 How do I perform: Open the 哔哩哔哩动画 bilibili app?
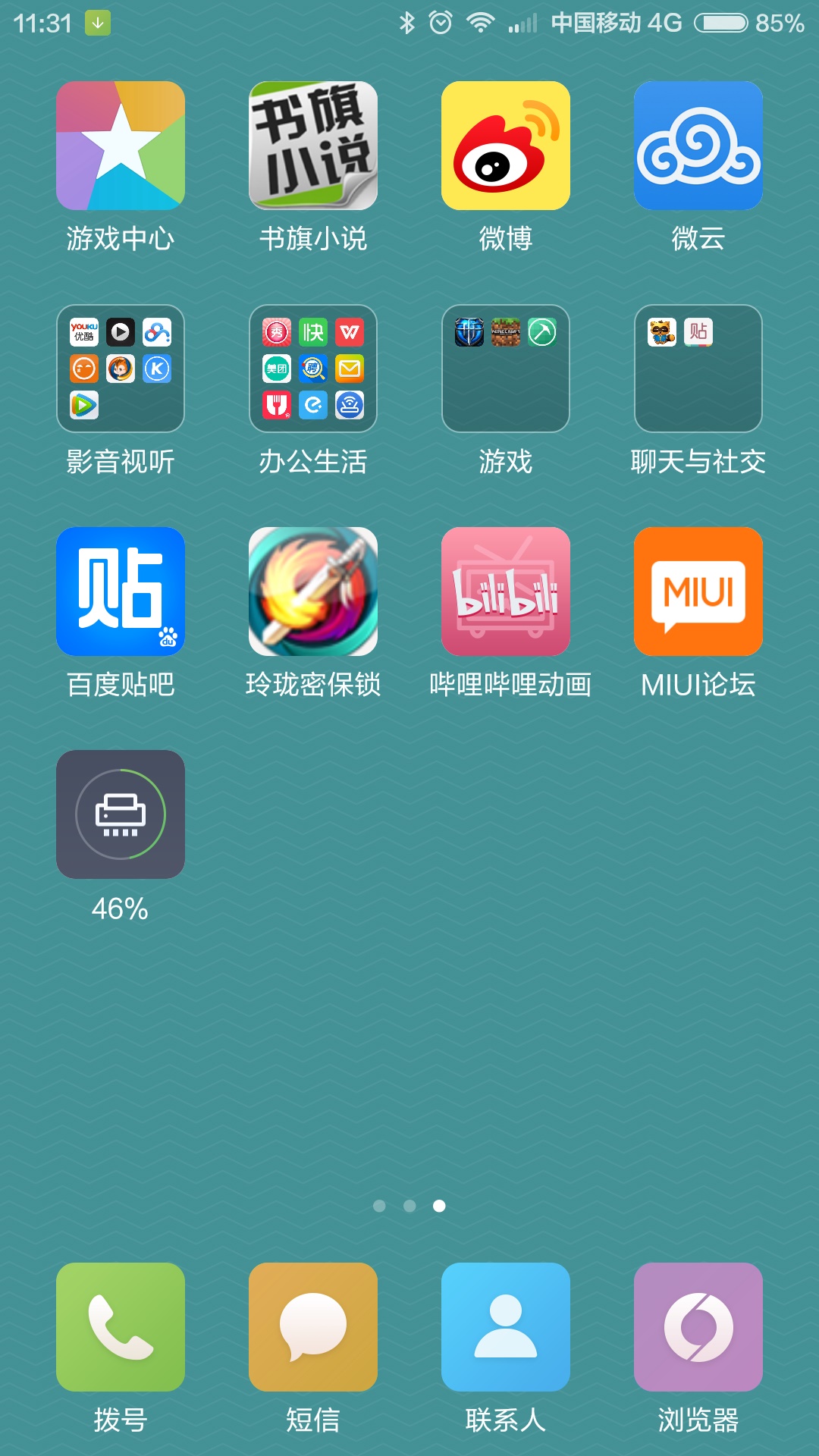coord(505,591)
